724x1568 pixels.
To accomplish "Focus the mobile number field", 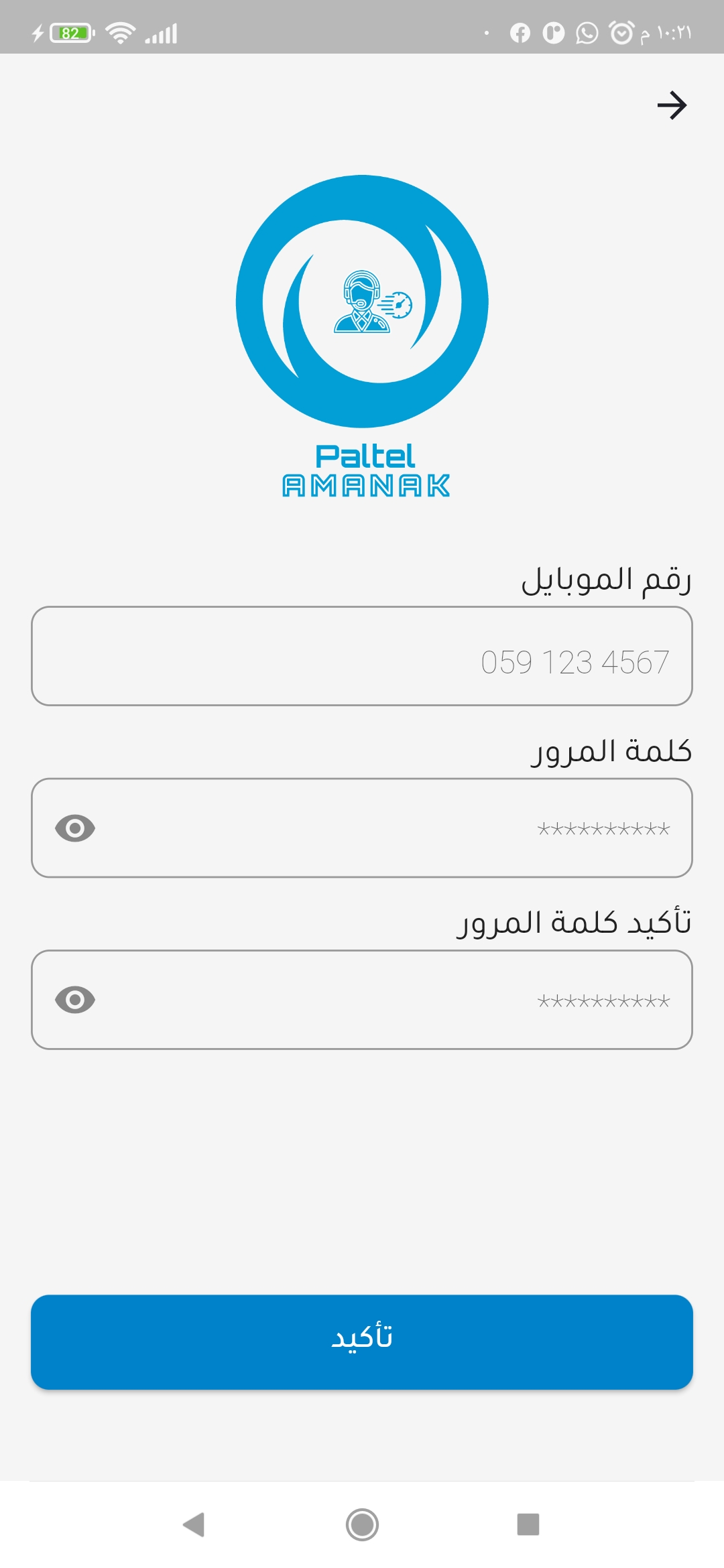I will pos(362,657).
